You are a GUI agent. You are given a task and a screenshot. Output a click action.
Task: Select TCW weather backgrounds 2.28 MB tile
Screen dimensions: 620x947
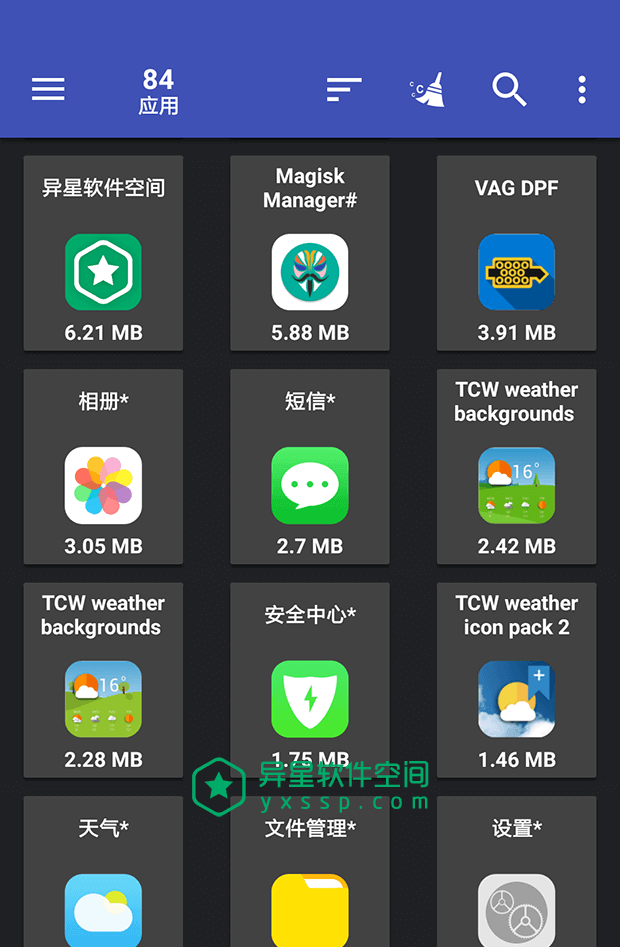[103, 680]
